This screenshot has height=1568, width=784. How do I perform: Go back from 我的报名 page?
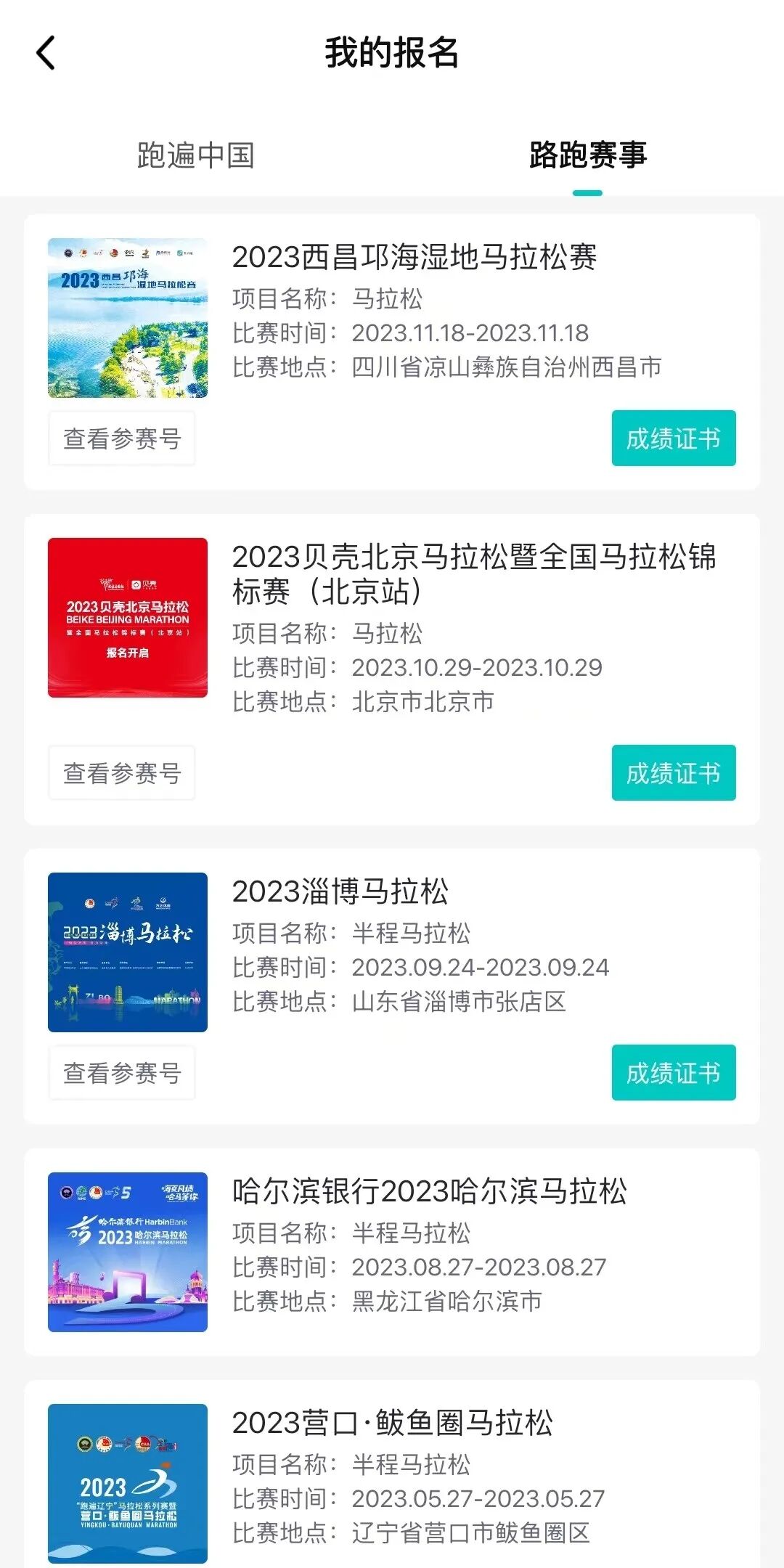click(x=46, y=53)
